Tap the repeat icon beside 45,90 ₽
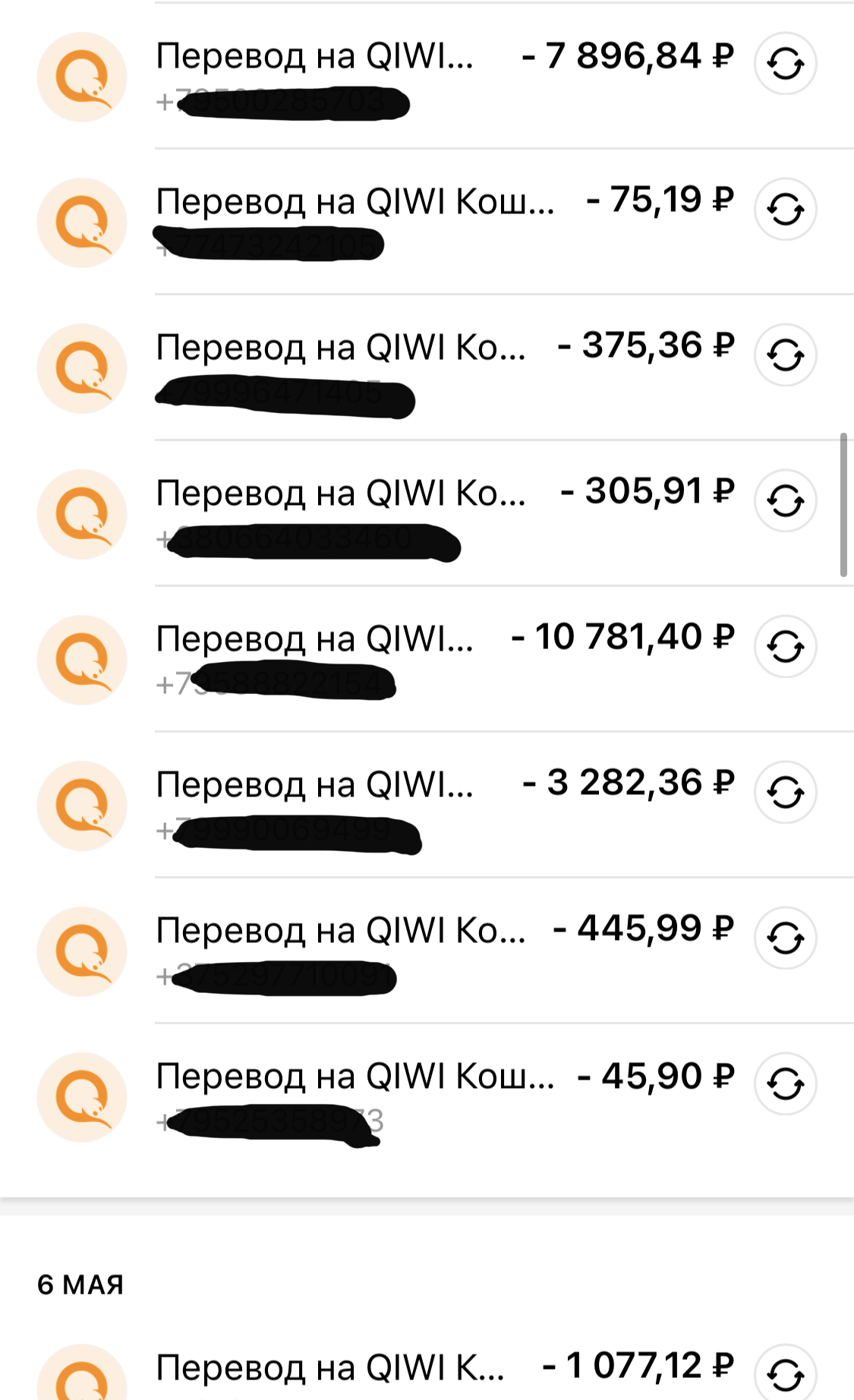The width and height of the screenshot is (854, 1400). click(x=785, y=1083)
